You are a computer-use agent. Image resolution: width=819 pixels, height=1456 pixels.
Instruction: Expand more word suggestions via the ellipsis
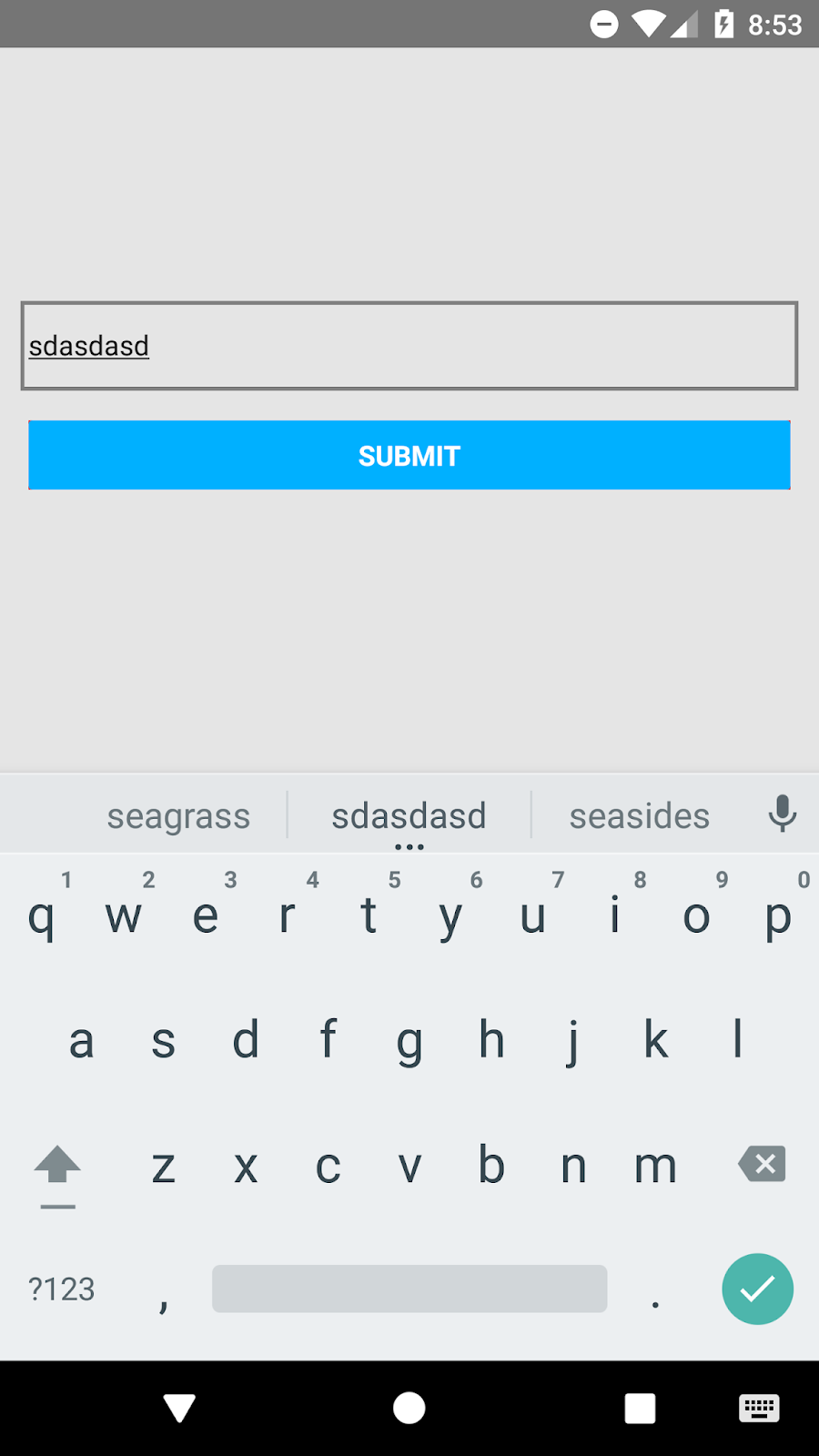(409, 844)
